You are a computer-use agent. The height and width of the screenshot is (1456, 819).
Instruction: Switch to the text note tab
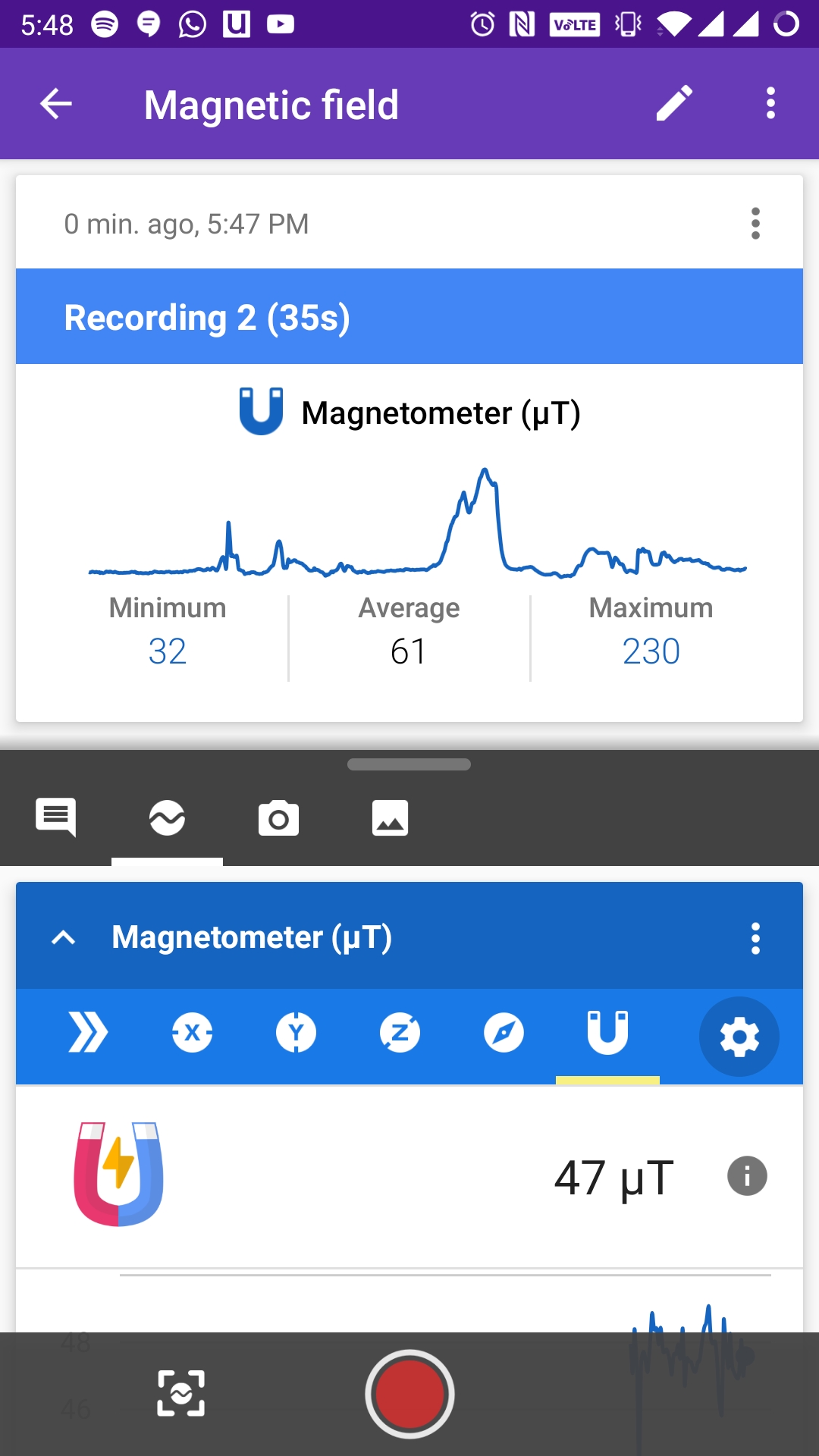[56, 818]
